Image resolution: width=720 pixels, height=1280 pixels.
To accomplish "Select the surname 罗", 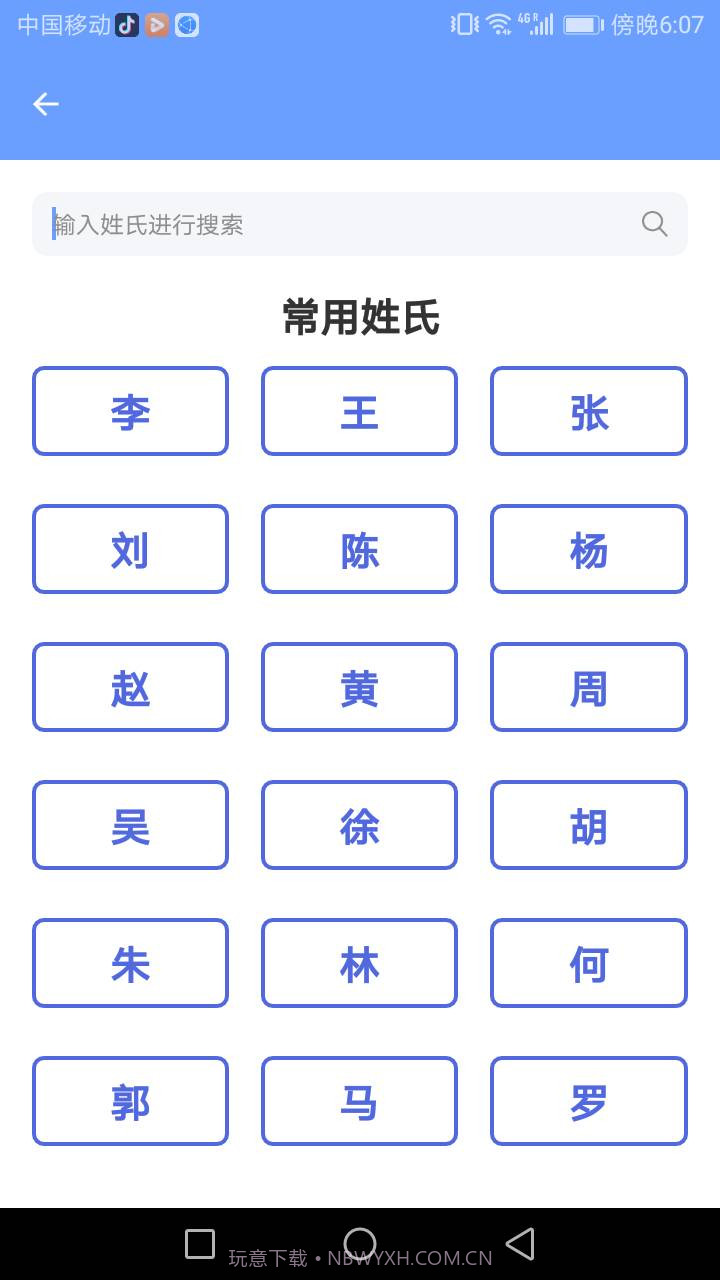I will tap(588, 1101).
